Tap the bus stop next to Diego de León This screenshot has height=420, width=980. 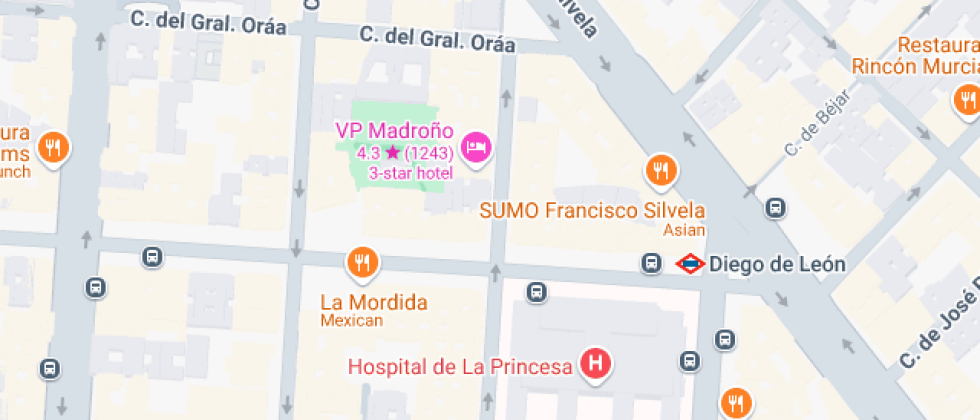(x=652, y=264)
